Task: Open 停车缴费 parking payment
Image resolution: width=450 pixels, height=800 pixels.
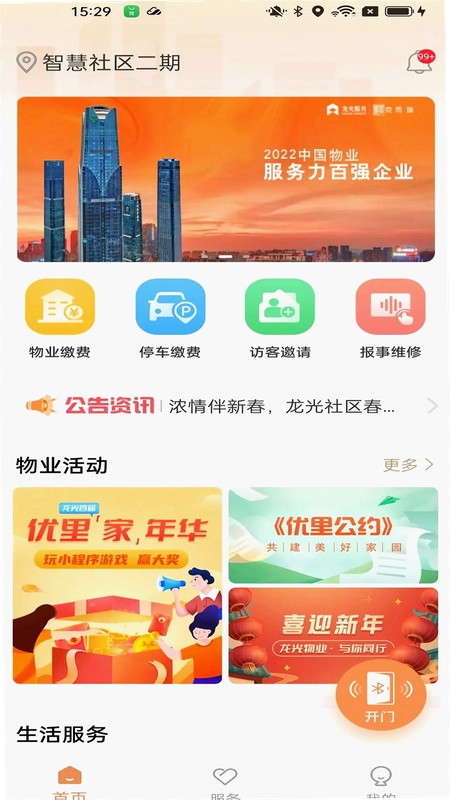Action: (170, 318)
